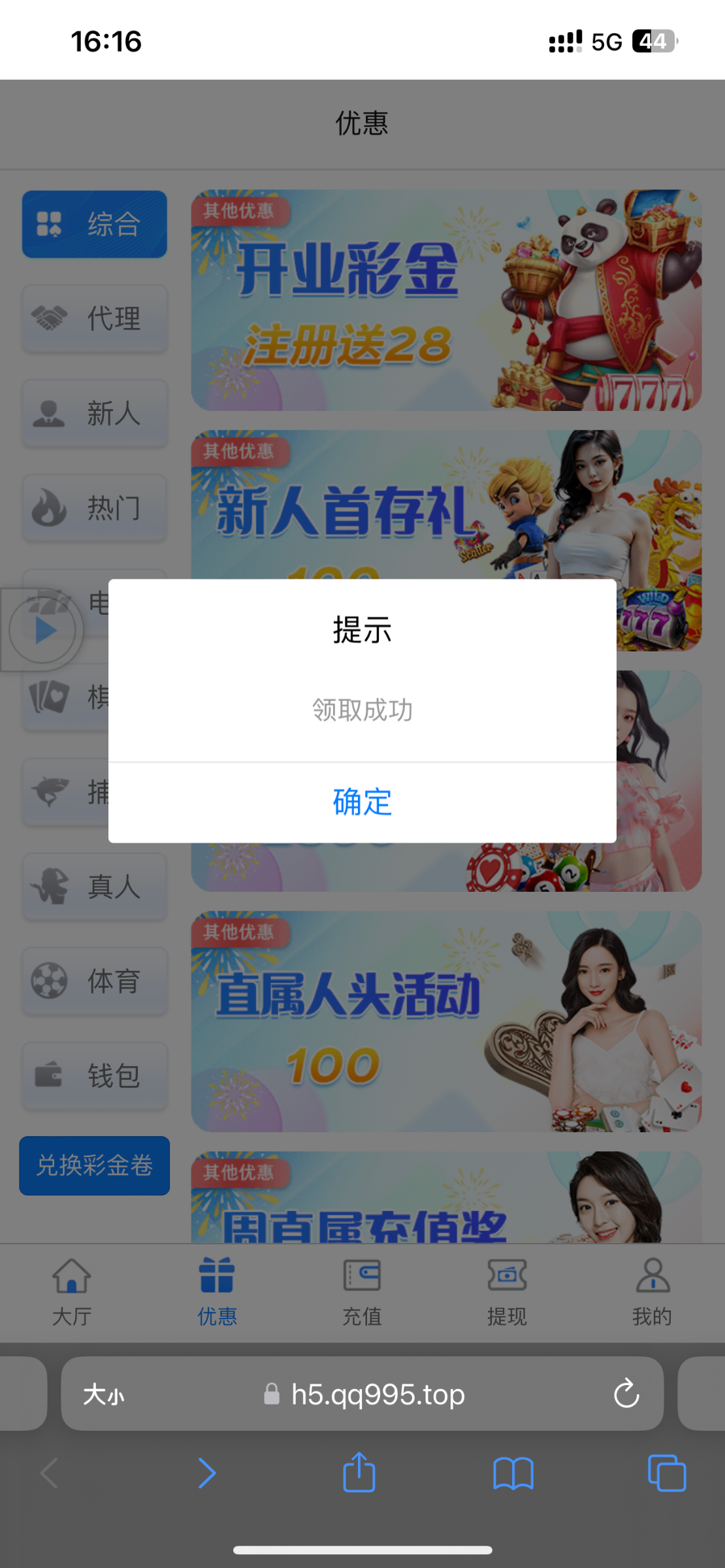
Task: Switch to the 新人 category
Action: click(95, 414)
